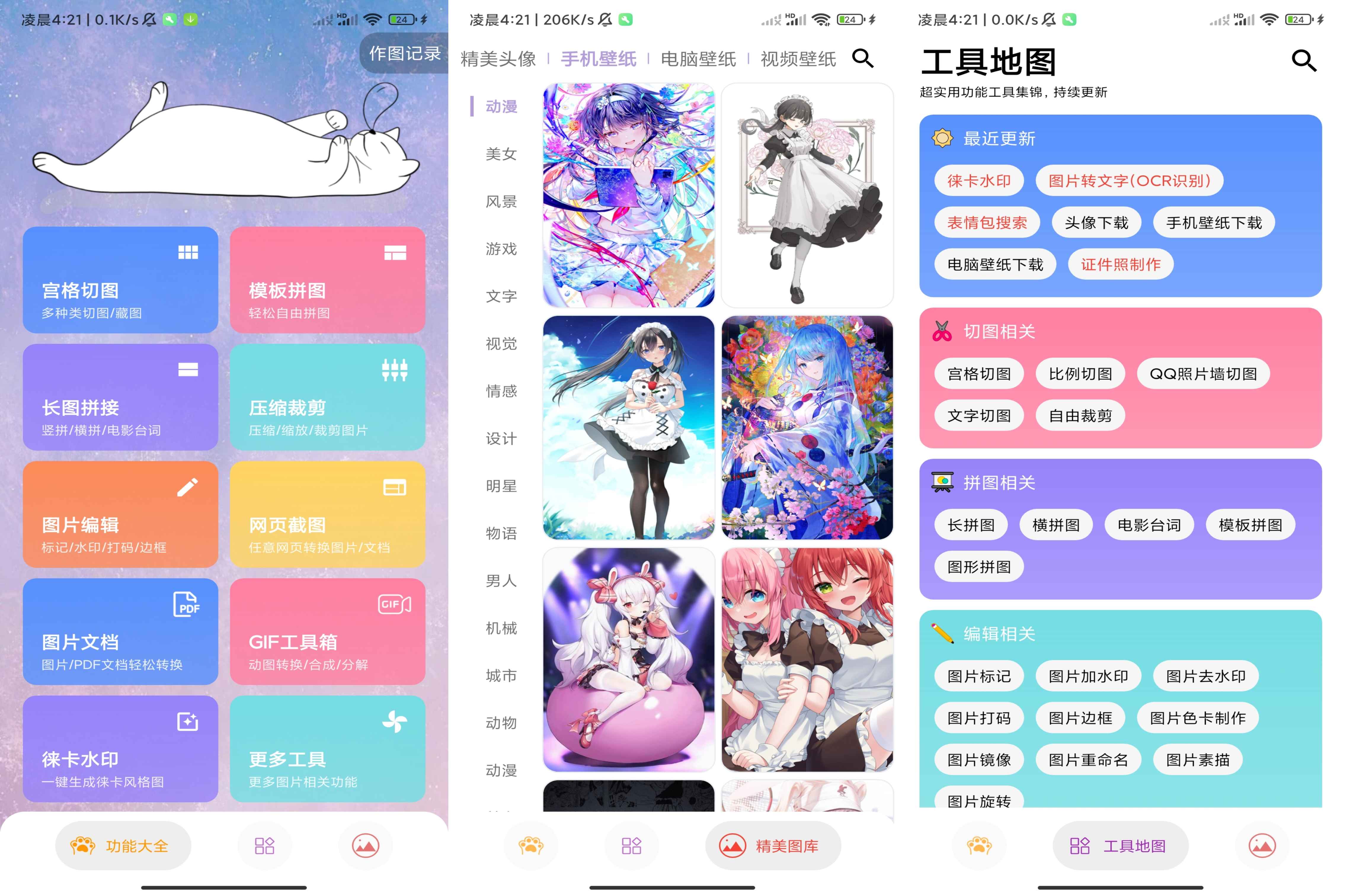Open the 压缩裁剪 tool card
Viewport: 1345px width, 896px height.
[327, 397]
